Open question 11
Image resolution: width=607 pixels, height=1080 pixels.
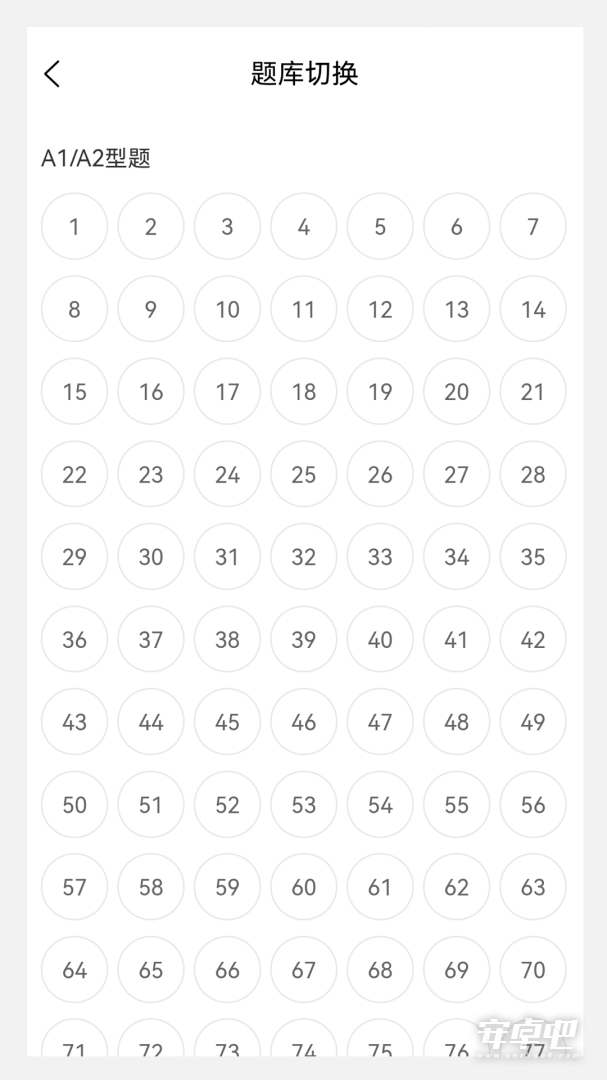click(x=304, y=309)
